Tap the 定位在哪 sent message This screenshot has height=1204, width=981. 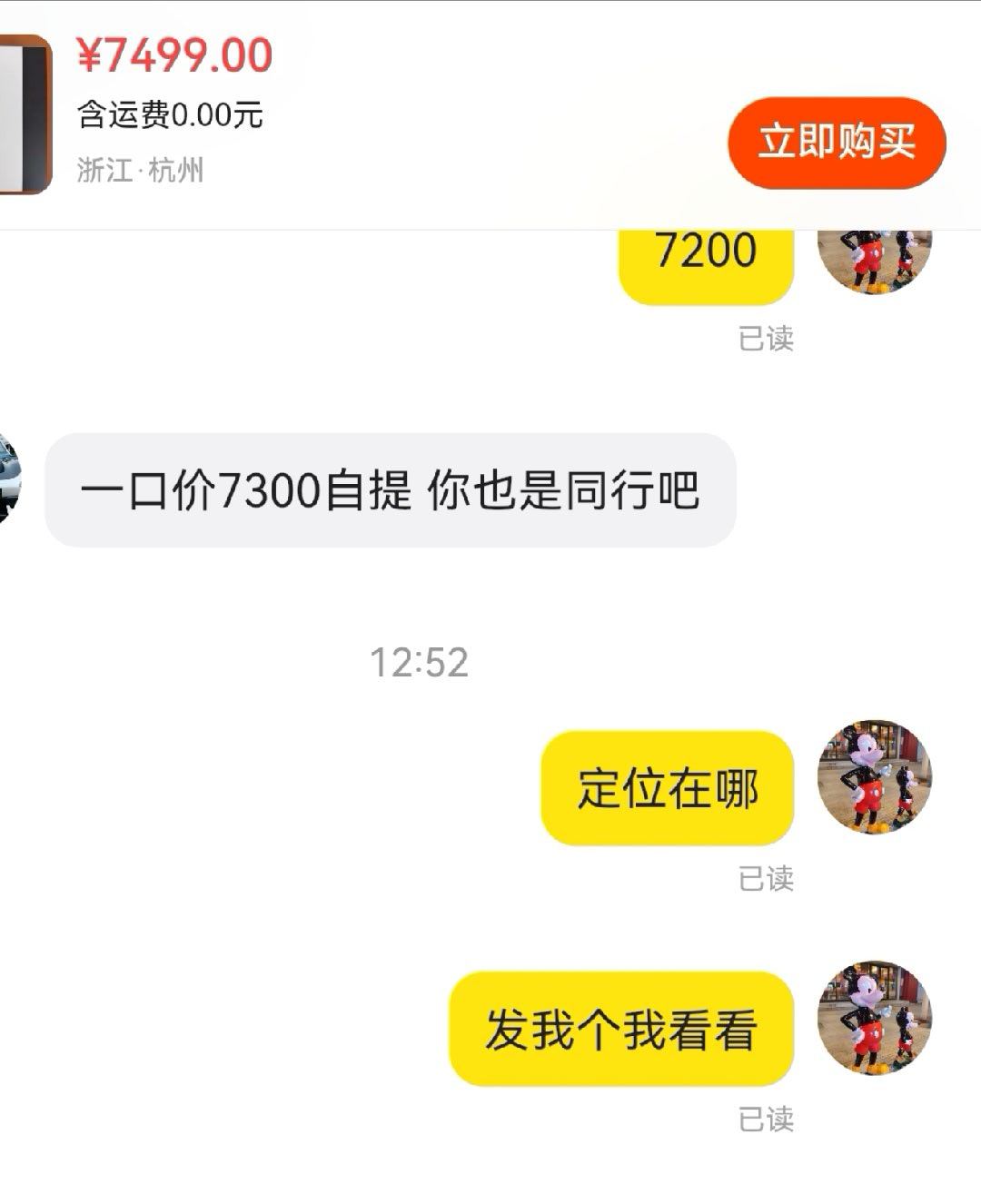(667, 788)
